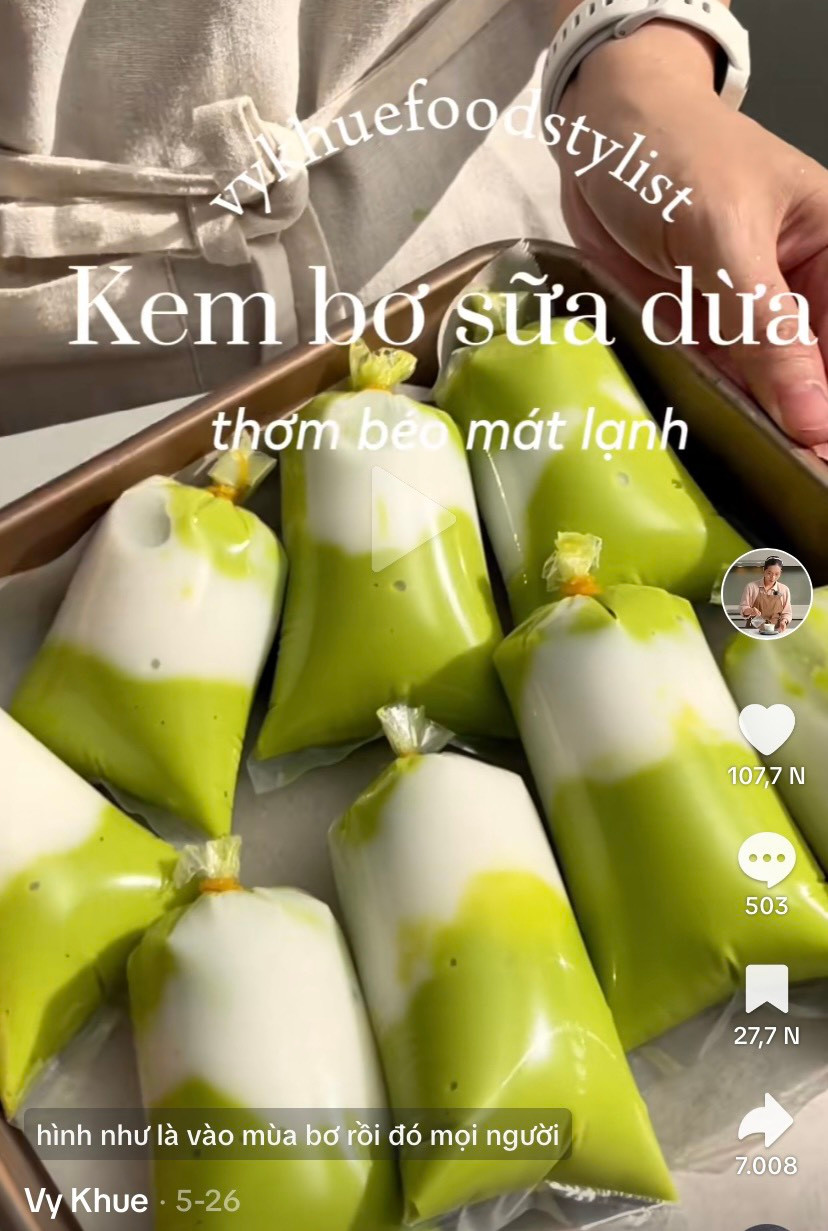Save this video with the bookmark icon
Image resolution: width=828 pixels, height=1231 pixels.
tap(766, 990)
